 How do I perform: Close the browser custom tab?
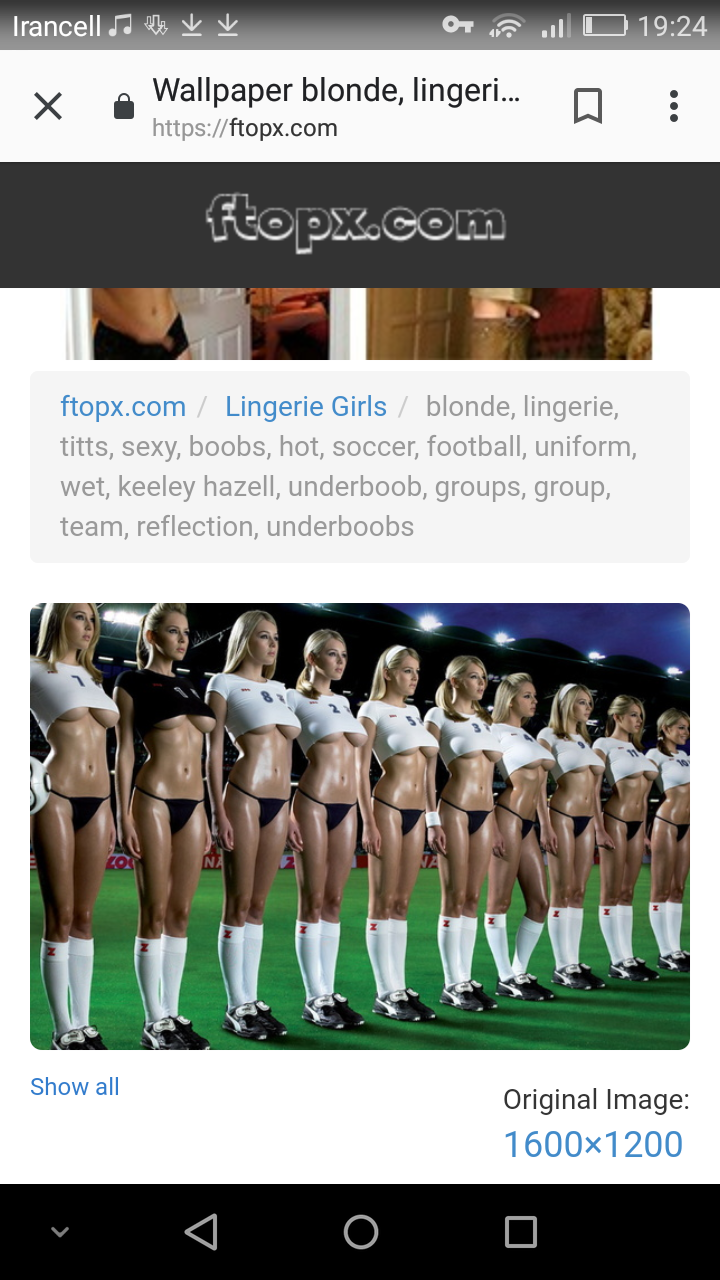[x=48, y=106]
